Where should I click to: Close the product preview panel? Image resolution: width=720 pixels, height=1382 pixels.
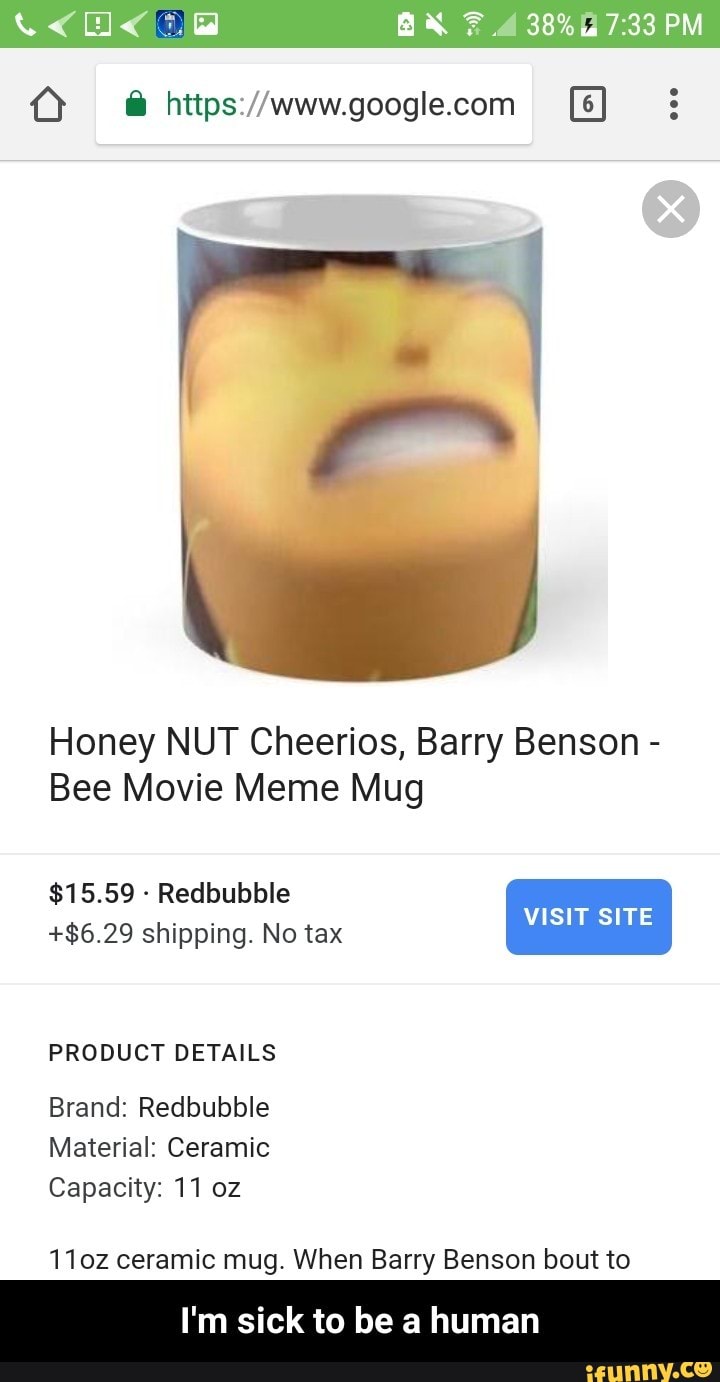pyautogui.click(x=670, y=209)
